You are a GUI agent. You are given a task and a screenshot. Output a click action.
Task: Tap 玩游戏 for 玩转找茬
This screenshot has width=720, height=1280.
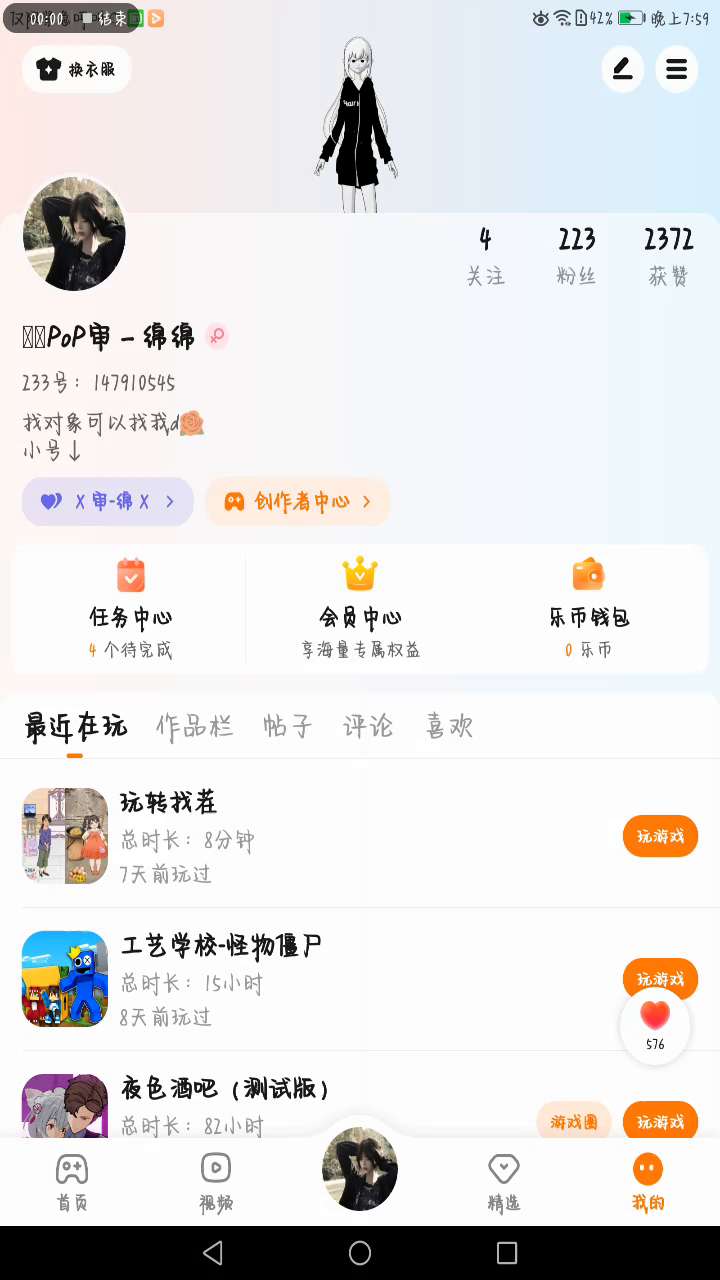[x=660, y=836]
